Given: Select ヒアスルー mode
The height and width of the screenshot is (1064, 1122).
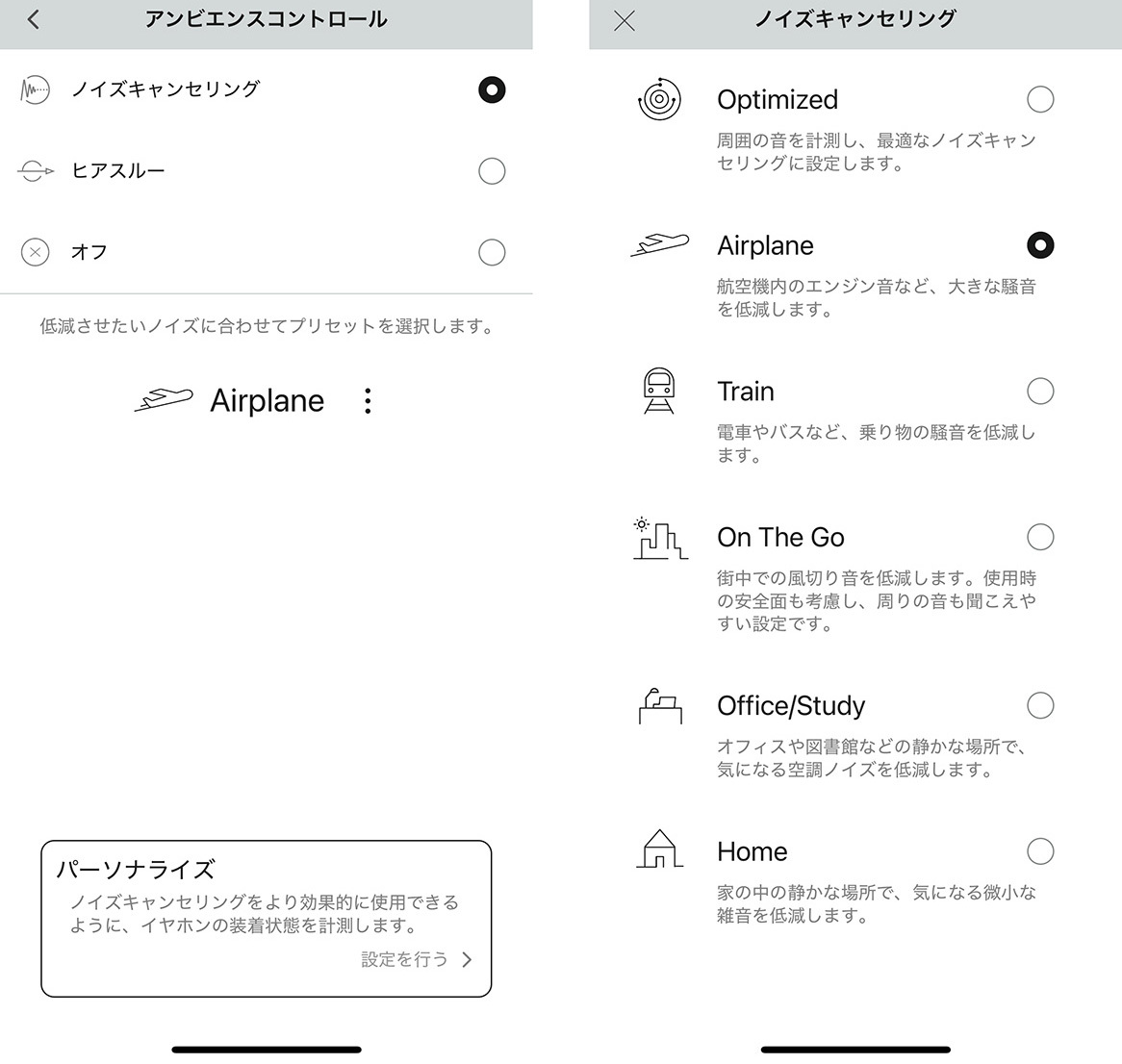Looking at the screenshot, I should click(x=491, y=171).
